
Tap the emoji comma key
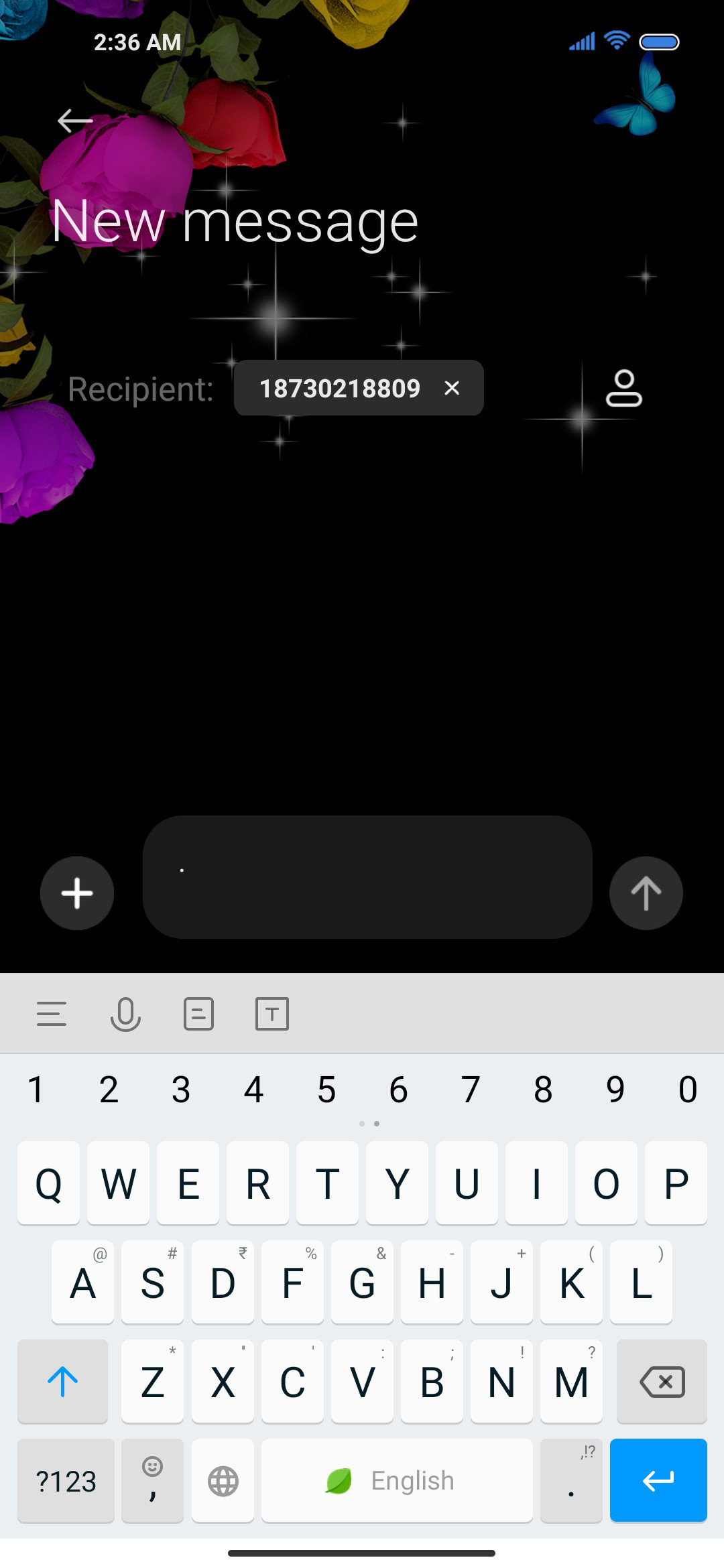[152, 1480]
